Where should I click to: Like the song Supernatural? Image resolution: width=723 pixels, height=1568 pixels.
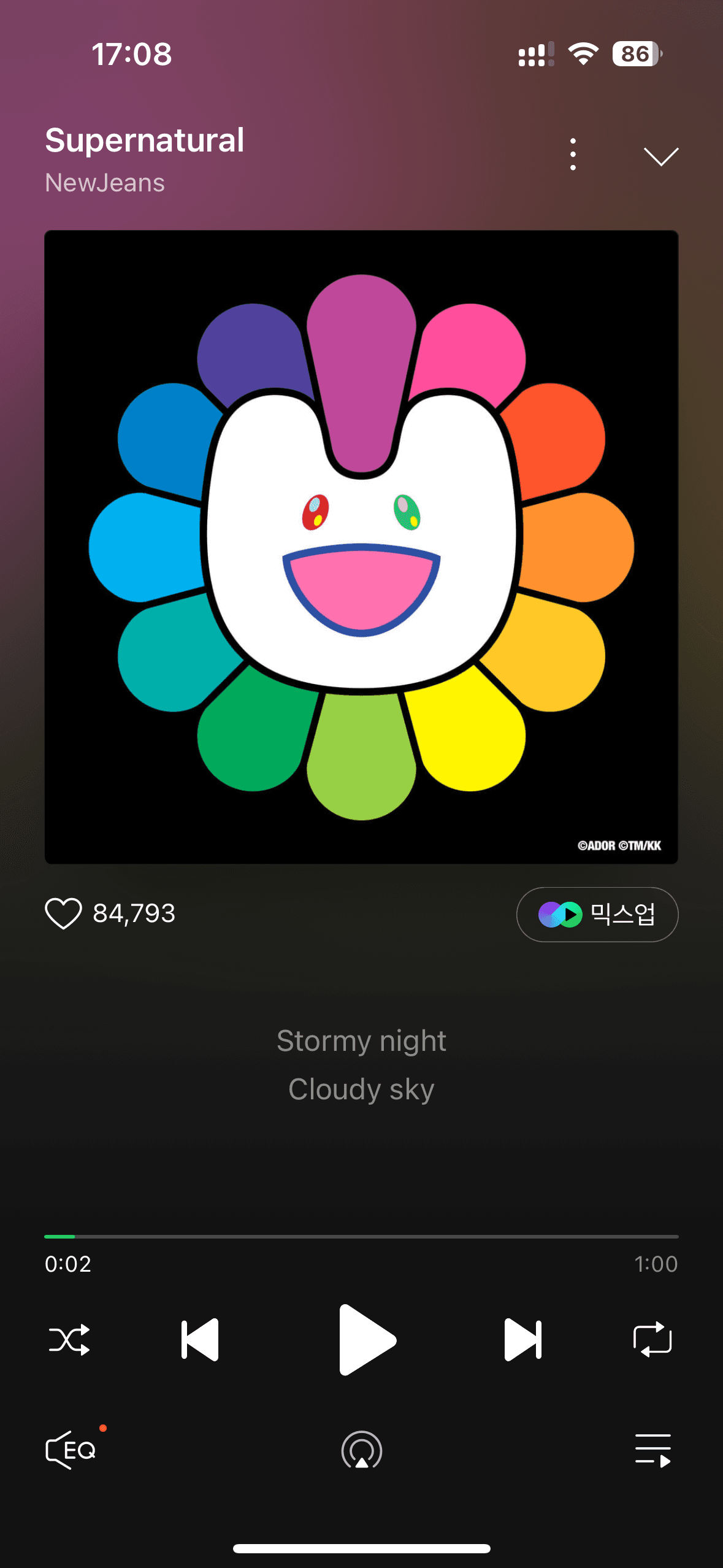(x=63, y=913)
